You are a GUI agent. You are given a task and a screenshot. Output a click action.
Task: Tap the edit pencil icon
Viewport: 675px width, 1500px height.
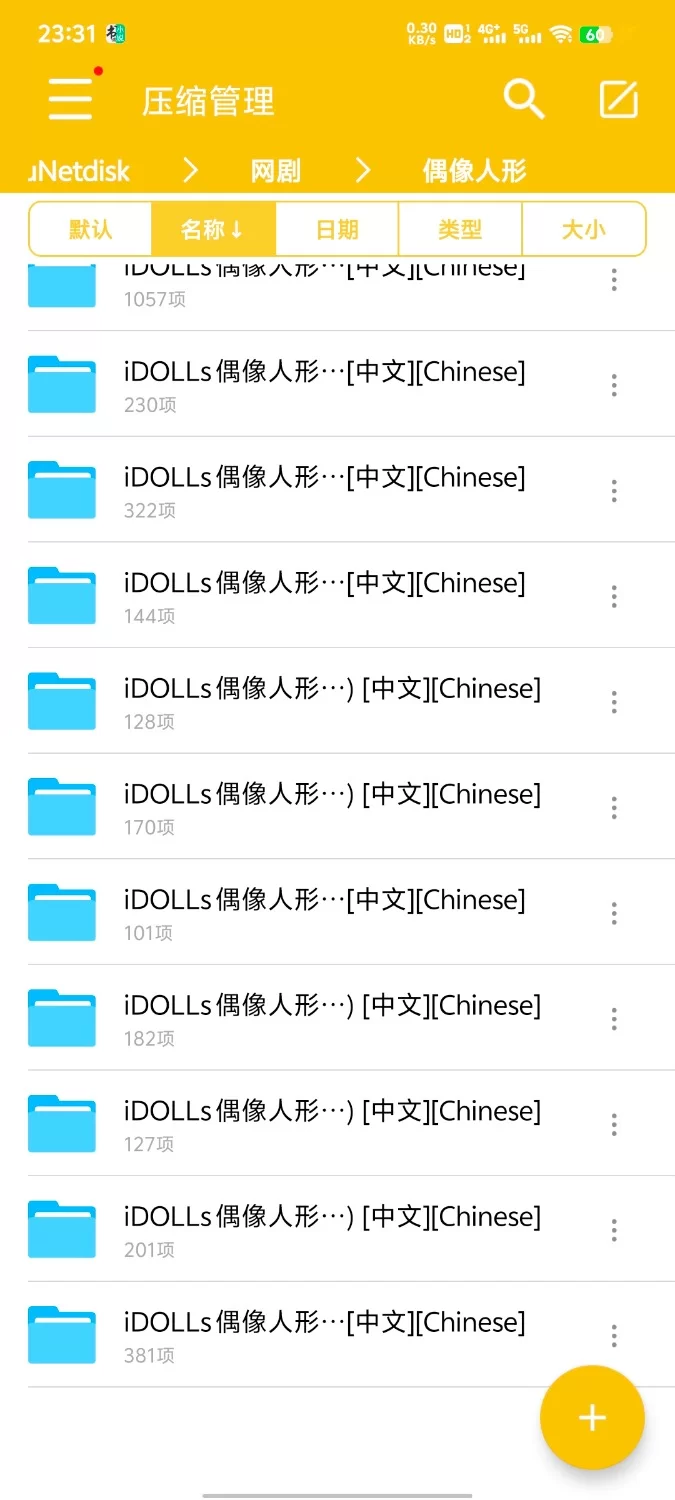(618, 99)
